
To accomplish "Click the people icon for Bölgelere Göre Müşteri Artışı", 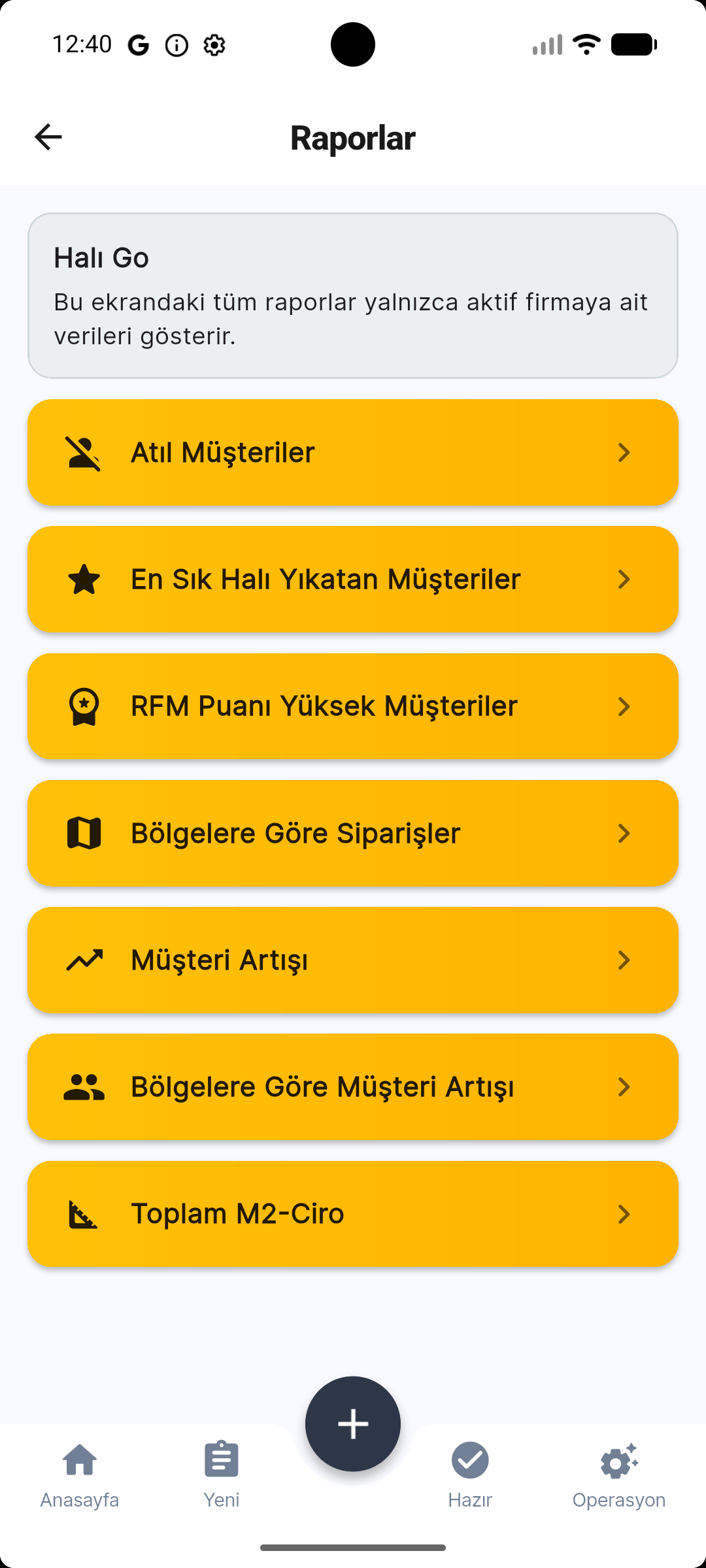I will coord(84,1086).
